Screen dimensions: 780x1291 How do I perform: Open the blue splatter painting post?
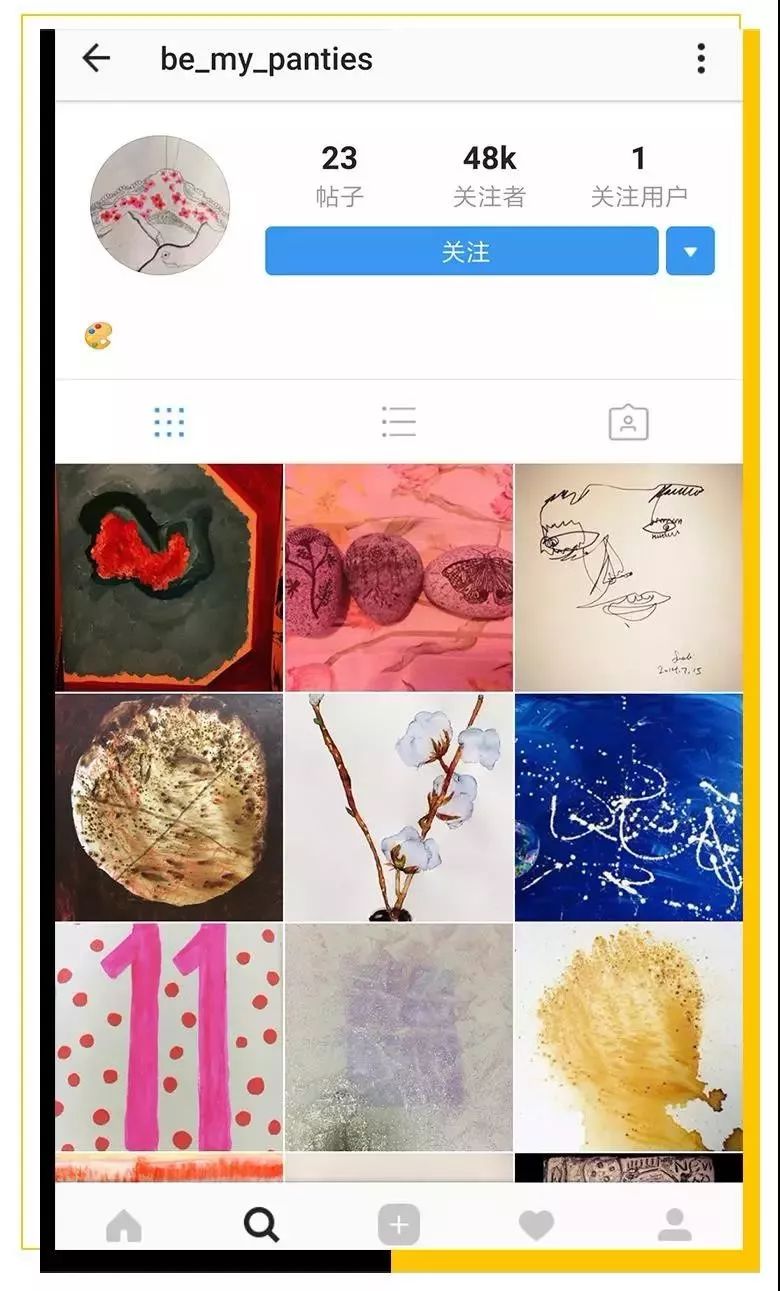(x=629, y=807)
